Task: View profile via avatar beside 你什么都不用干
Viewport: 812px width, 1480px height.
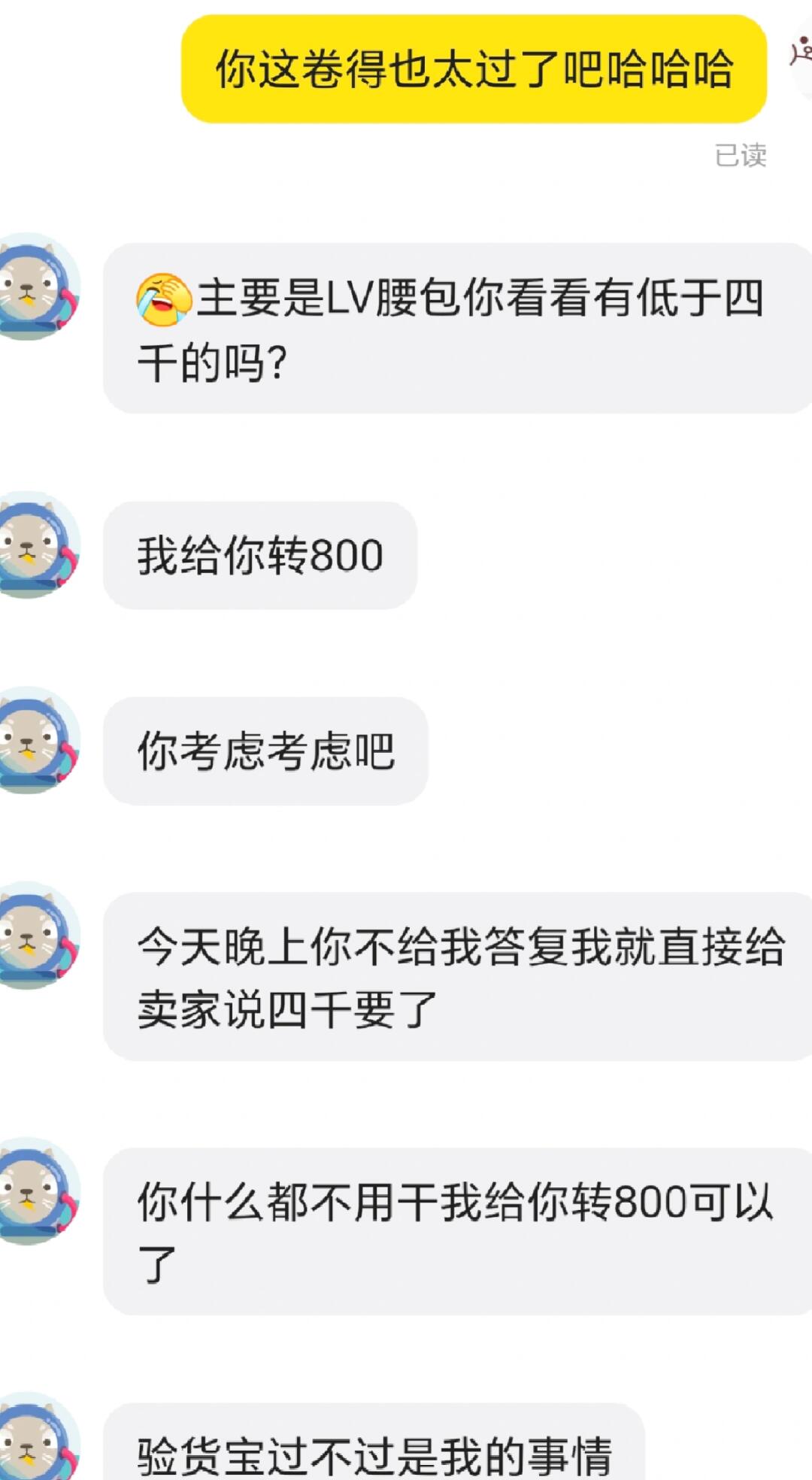Action: click(x=34, y=1190)
